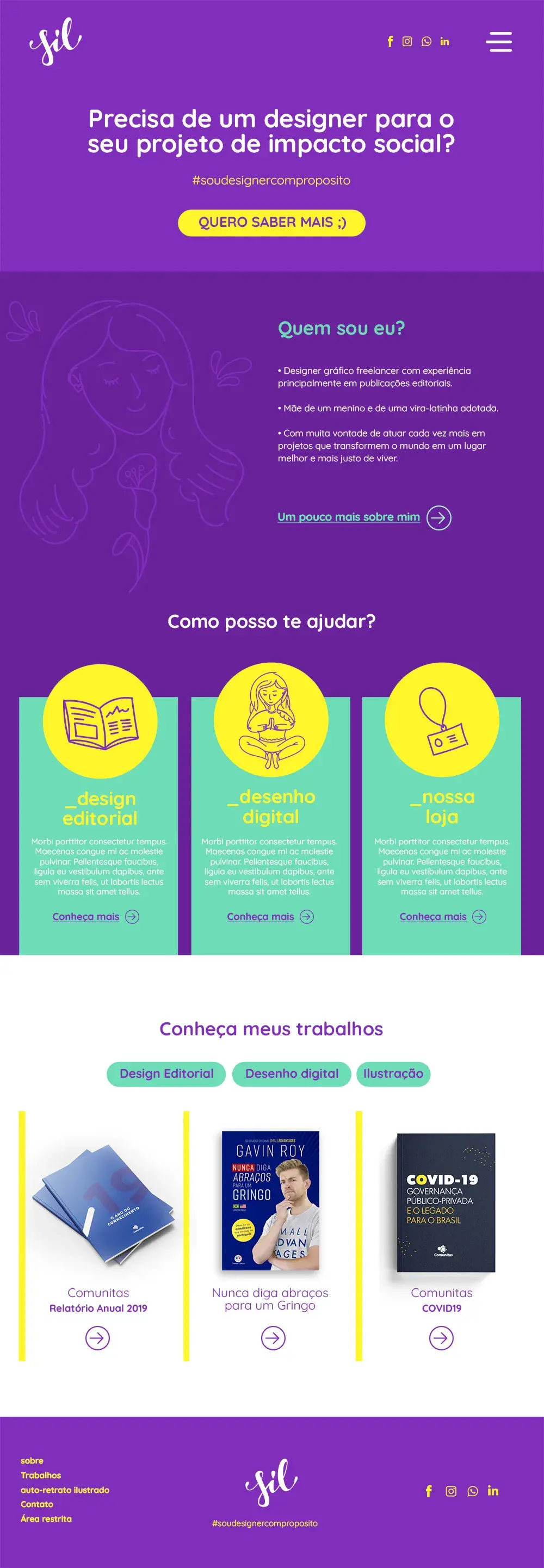Open 'Área restrita' in the footer
The height and width of the screenshot is (1568, 544).
46,1518
